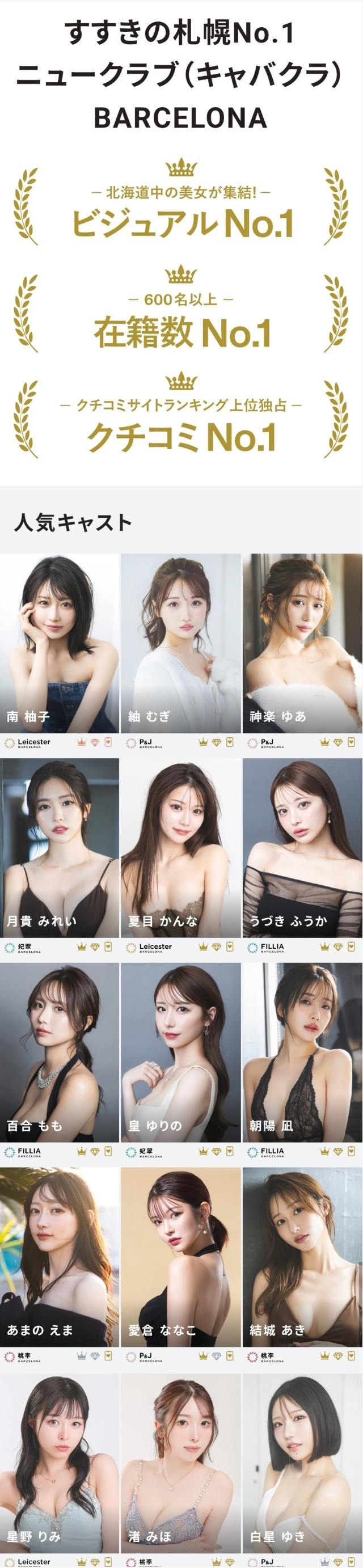
Task: Tap the 白星 ゆき cast tile
Action: (x=303, y=1461)
